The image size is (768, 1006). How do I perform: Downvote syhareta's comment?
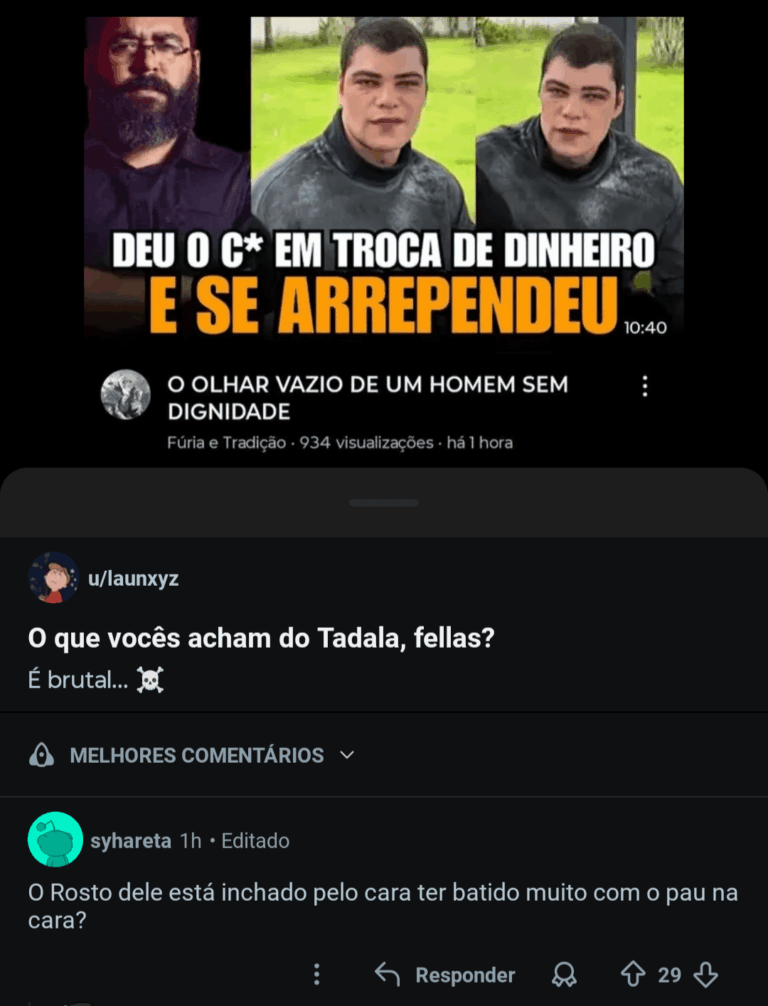point(705,975)
